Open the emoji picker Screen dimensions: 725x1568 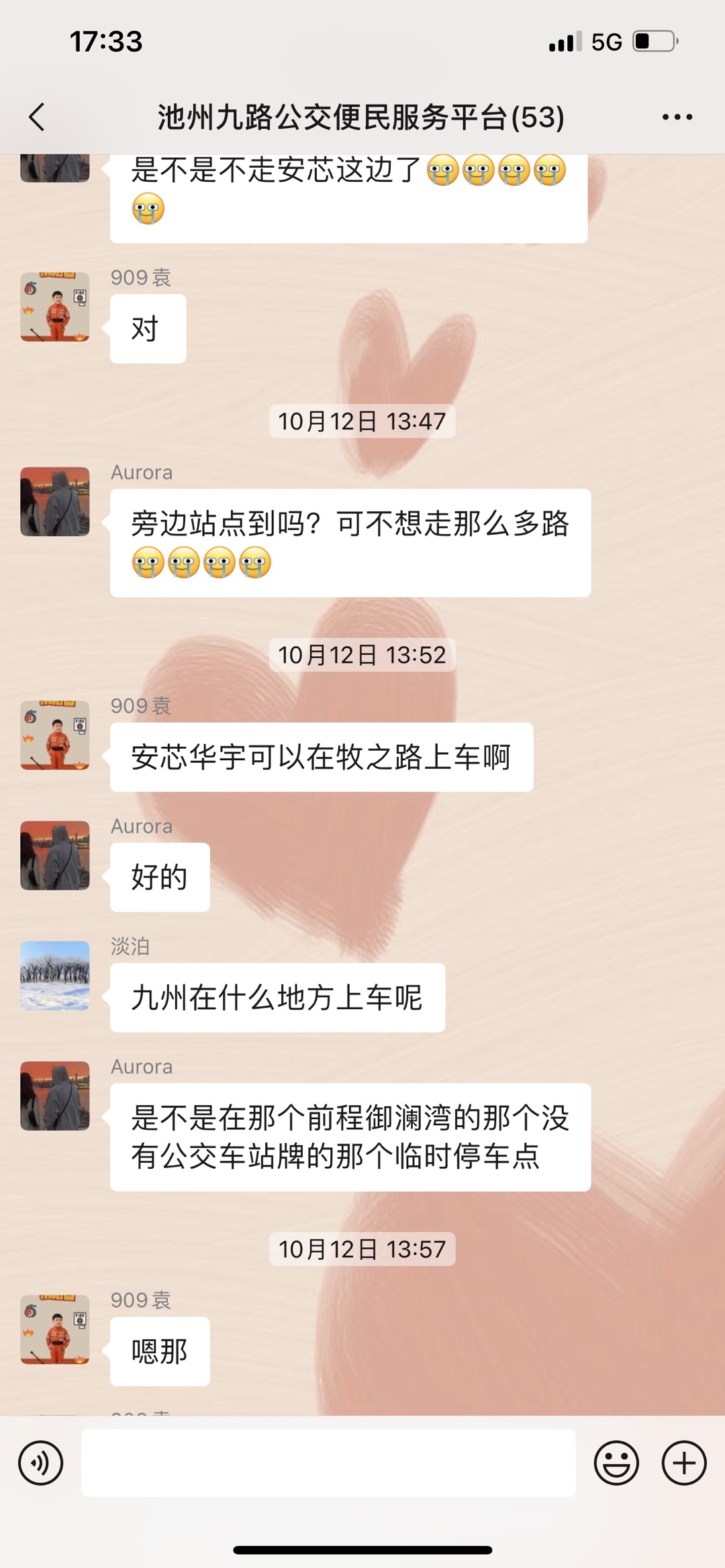coord(616,1463)
